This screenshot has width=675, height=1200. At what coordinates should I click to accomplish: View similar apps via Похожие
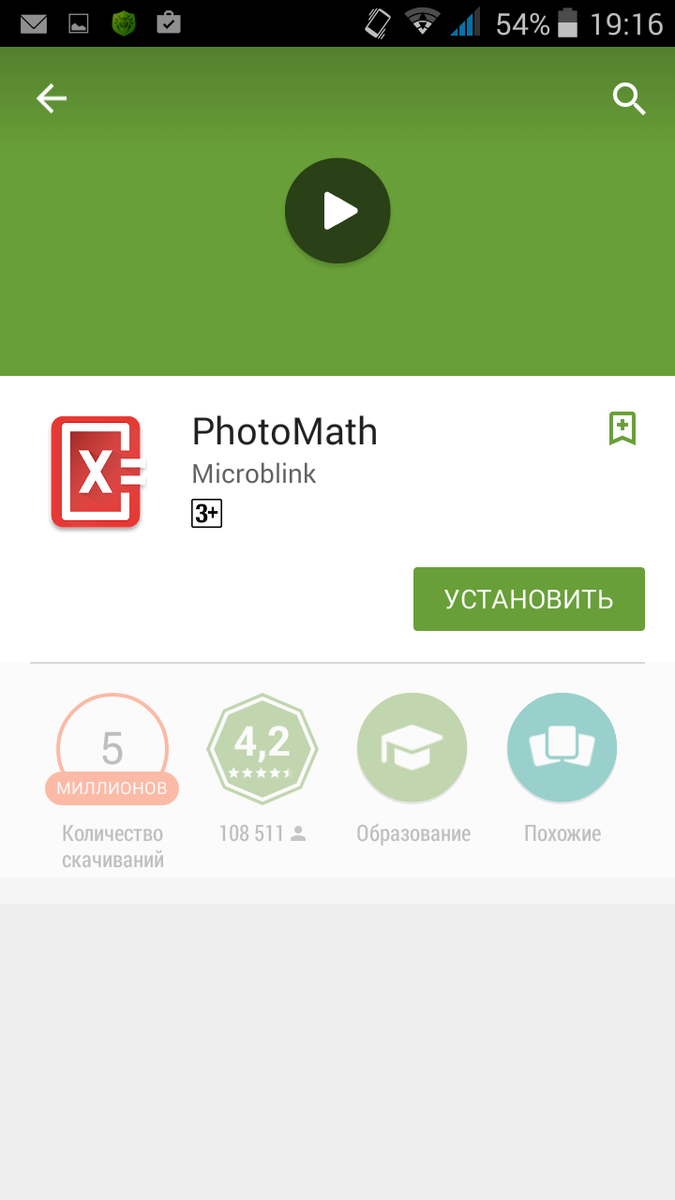tap(562, 749)
